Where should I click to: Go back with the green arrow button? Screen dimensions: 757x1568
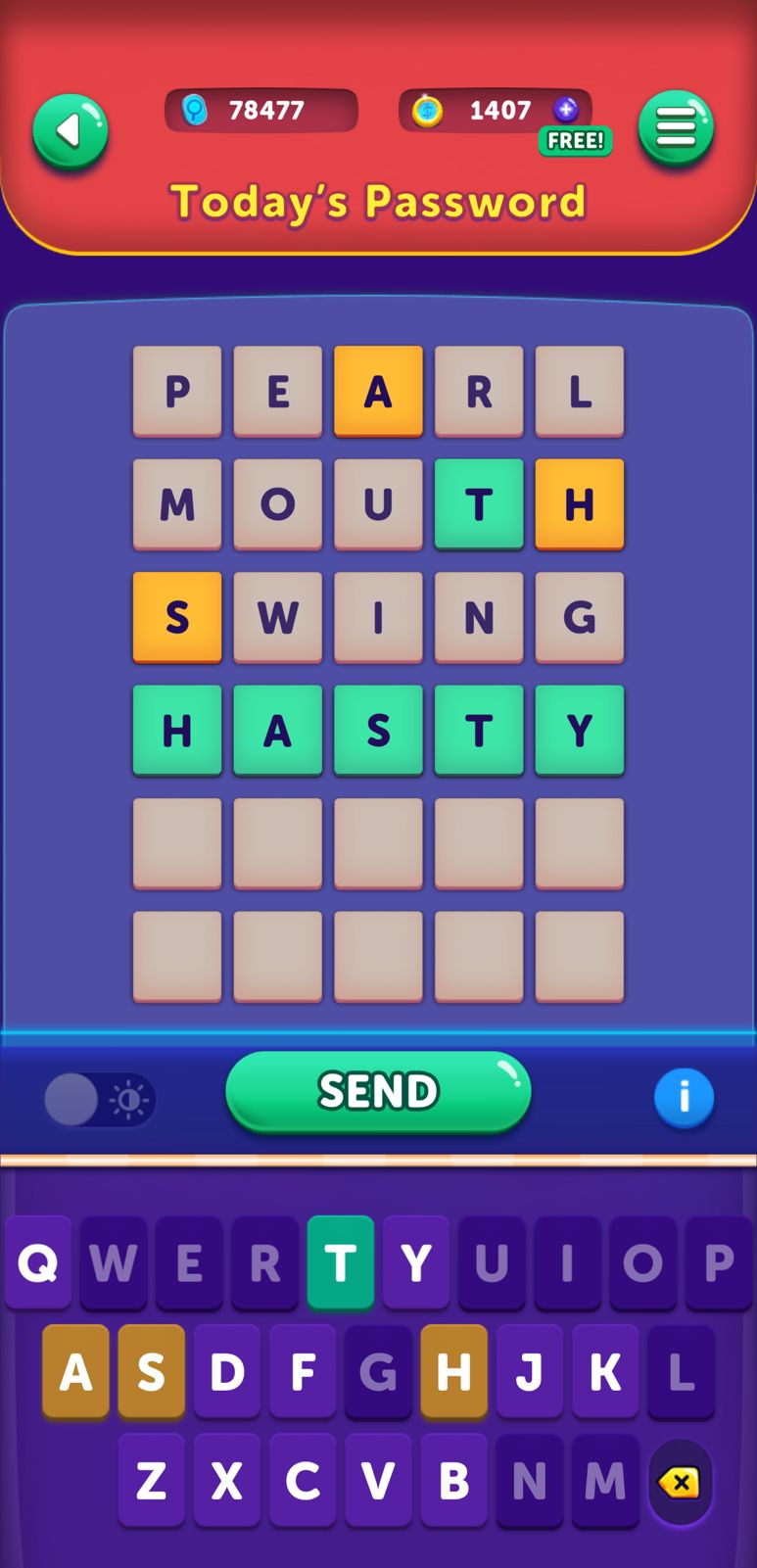coord(71,131)
